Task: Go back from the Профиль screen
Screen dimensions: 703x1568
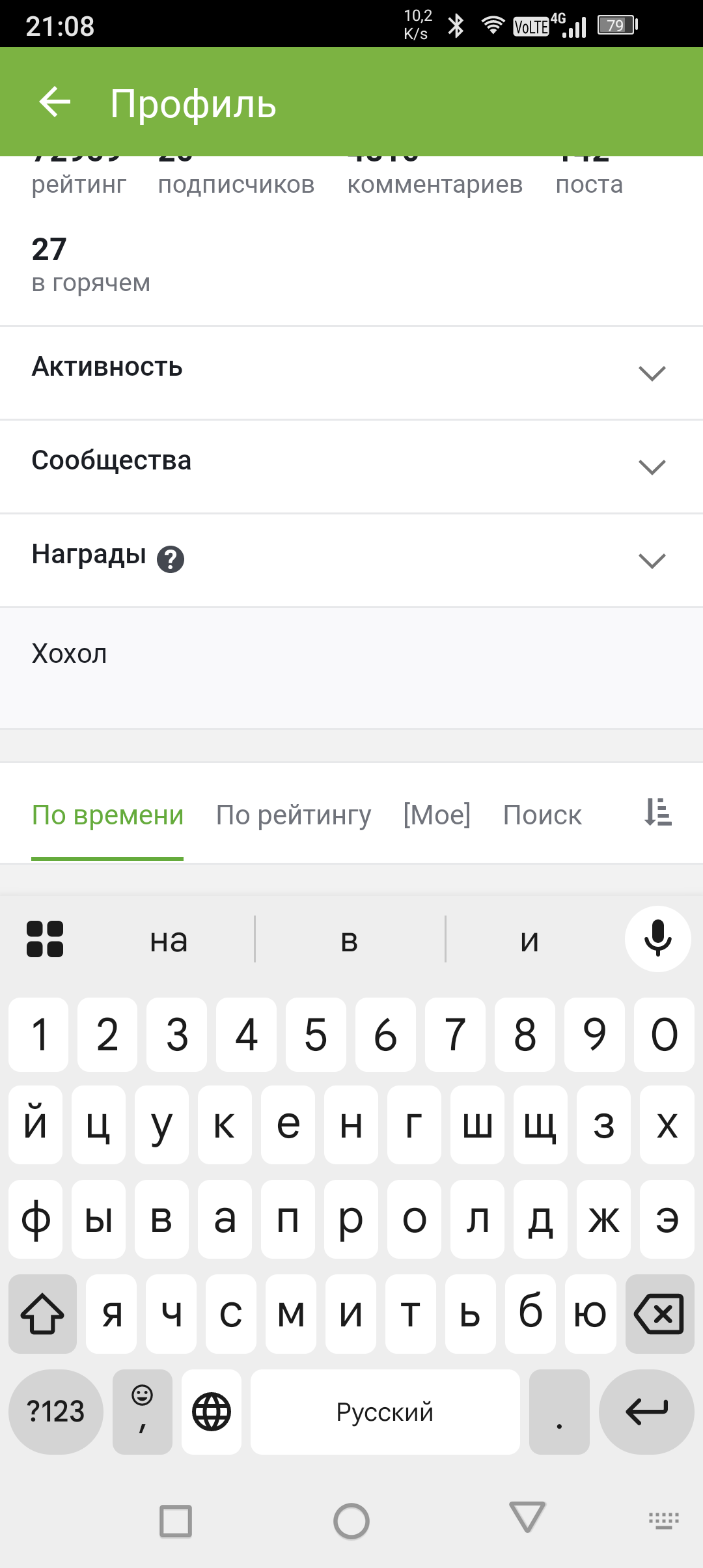Action: 55,102
